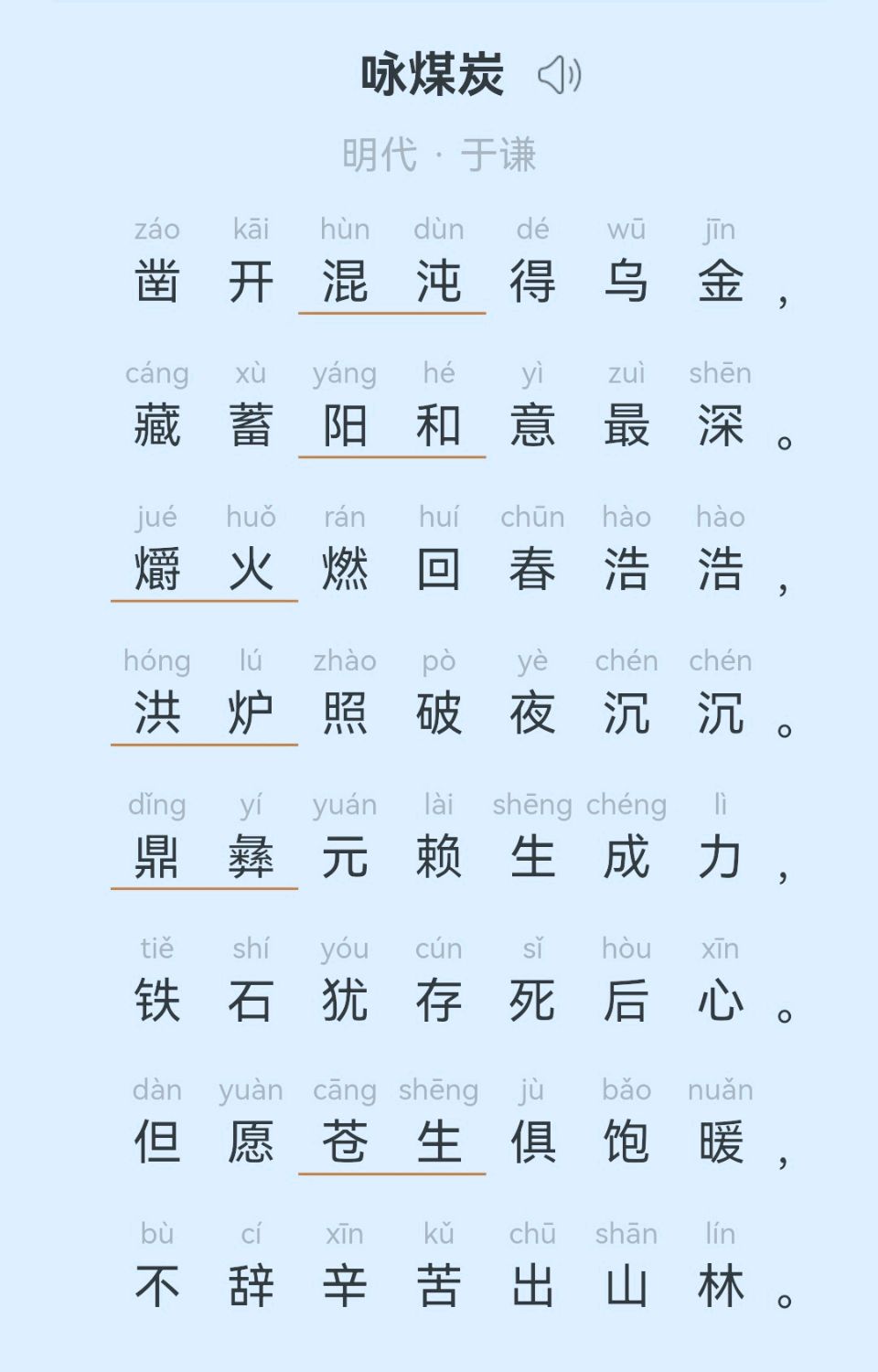878x1372 pixels.
Task: Look up the underlined word 鼎彝
Action: point(204,858)
